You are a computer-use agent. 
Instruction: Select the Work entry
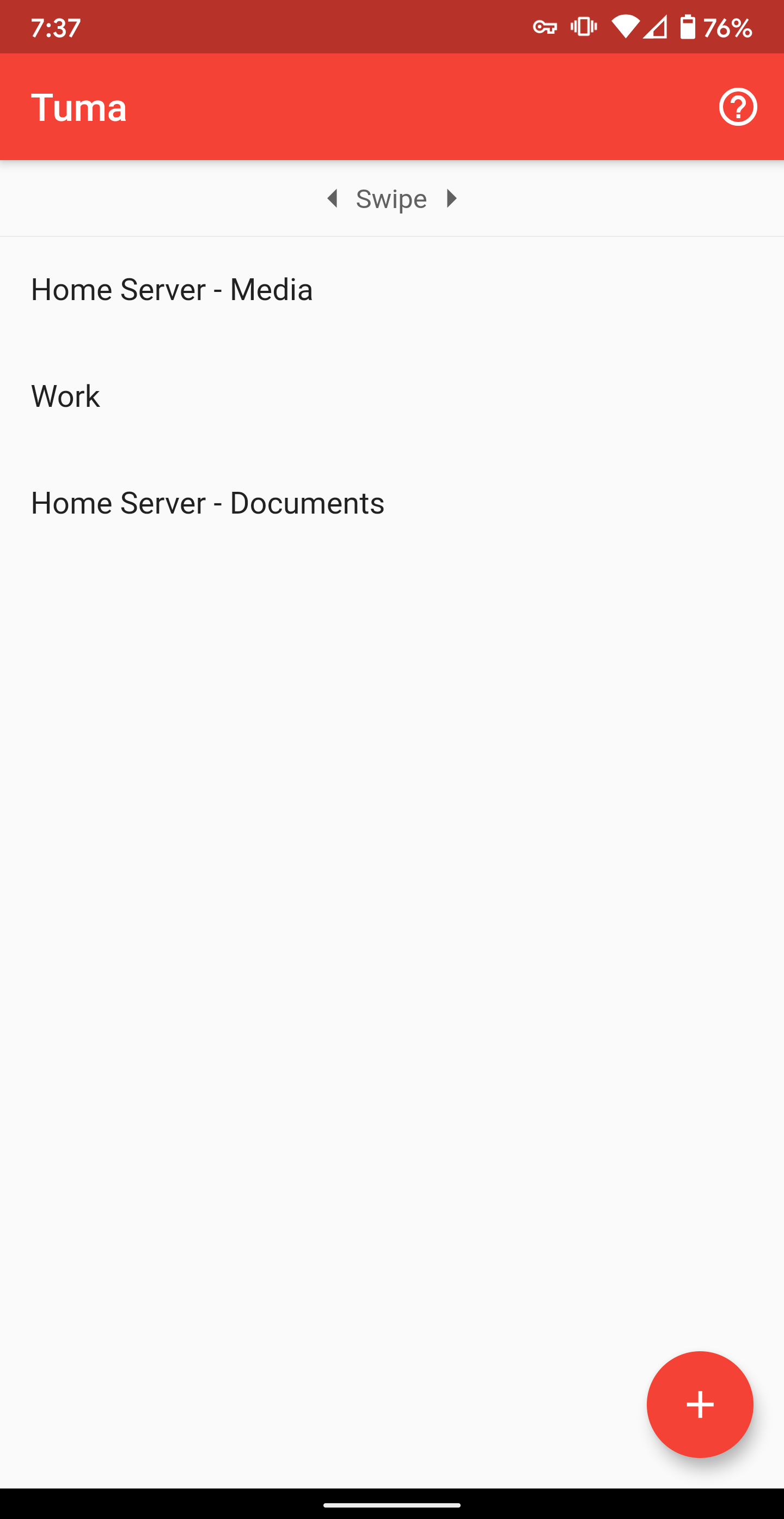coord(392,396)
